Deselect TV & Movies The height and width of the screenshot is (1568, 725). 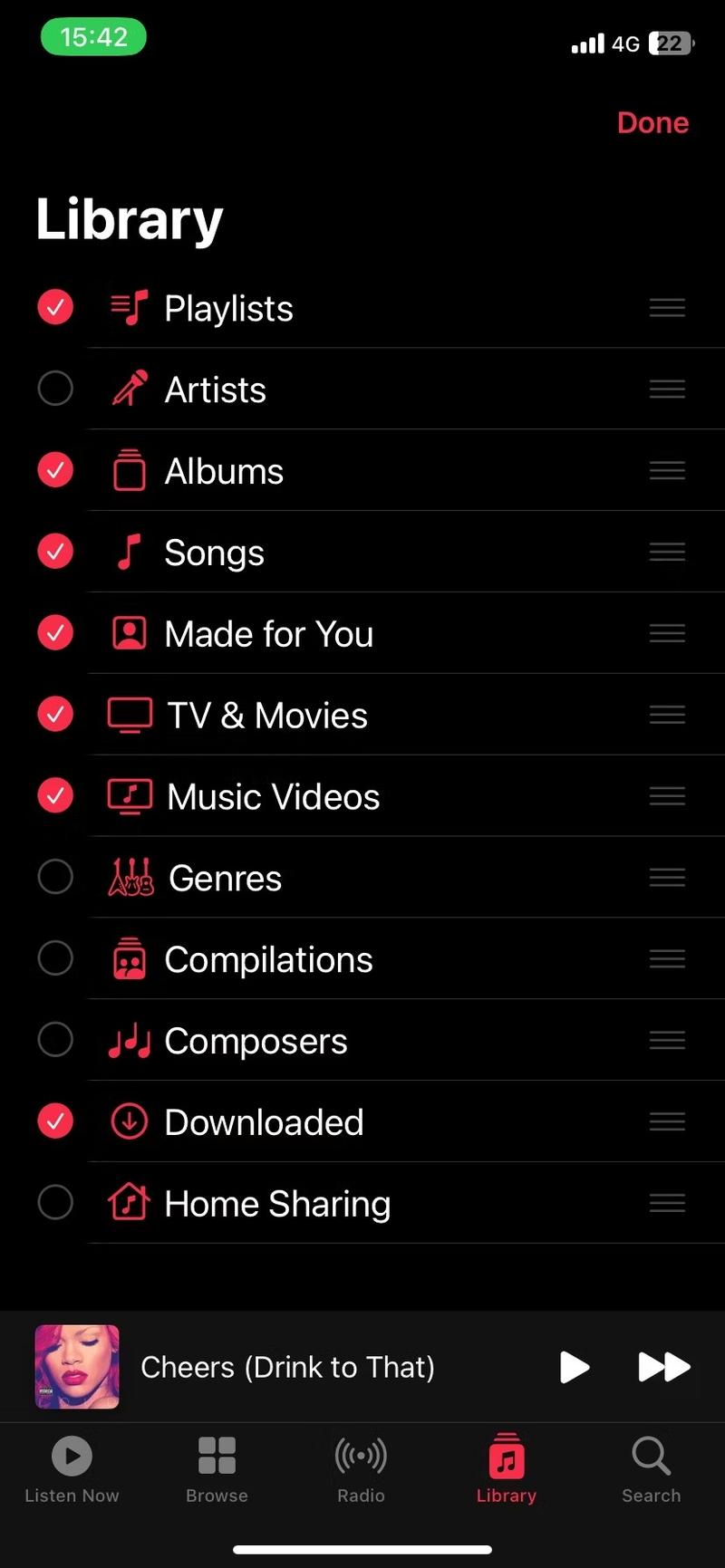(55, 715)
